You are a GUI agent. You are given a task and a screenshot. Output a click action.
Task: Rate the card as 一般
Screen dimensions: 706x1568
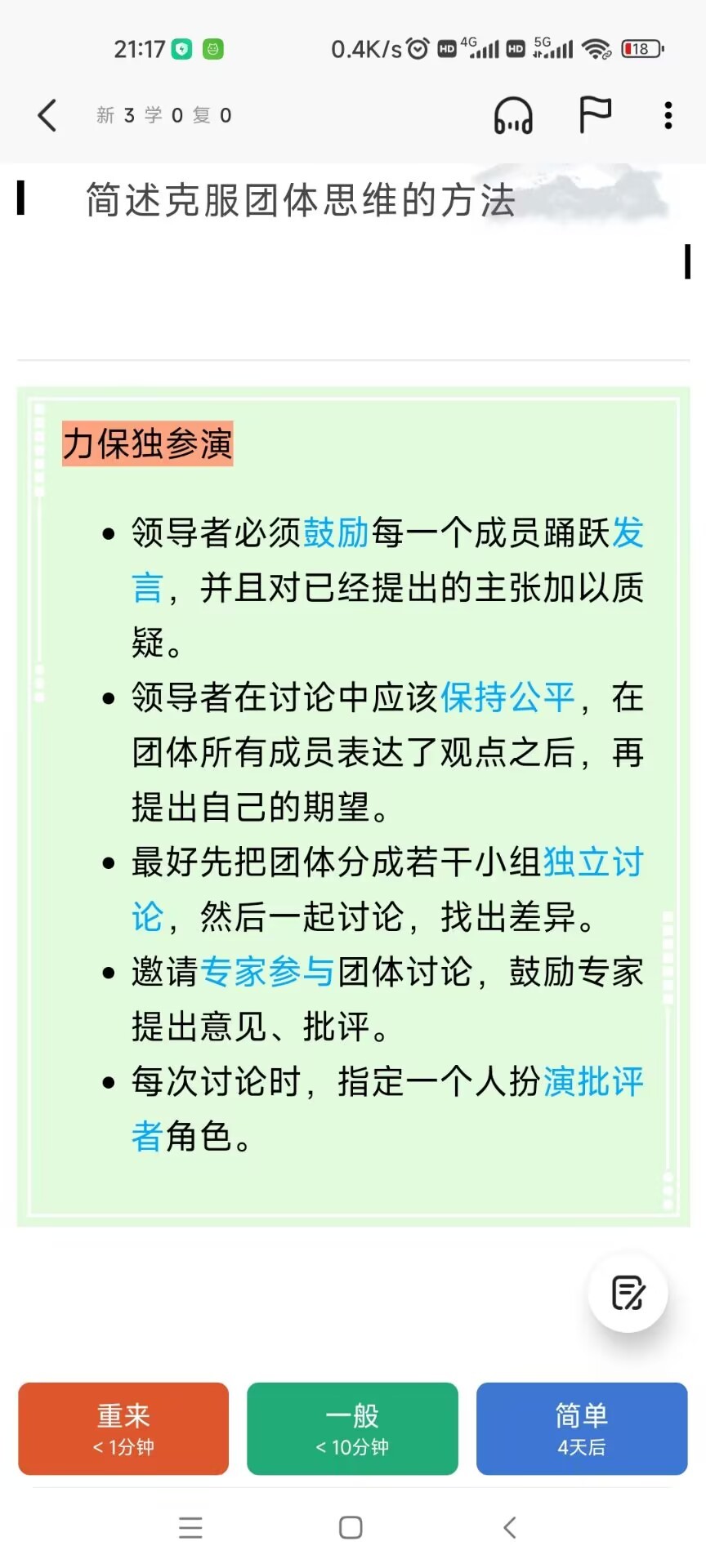click(x=352, y=1428)
